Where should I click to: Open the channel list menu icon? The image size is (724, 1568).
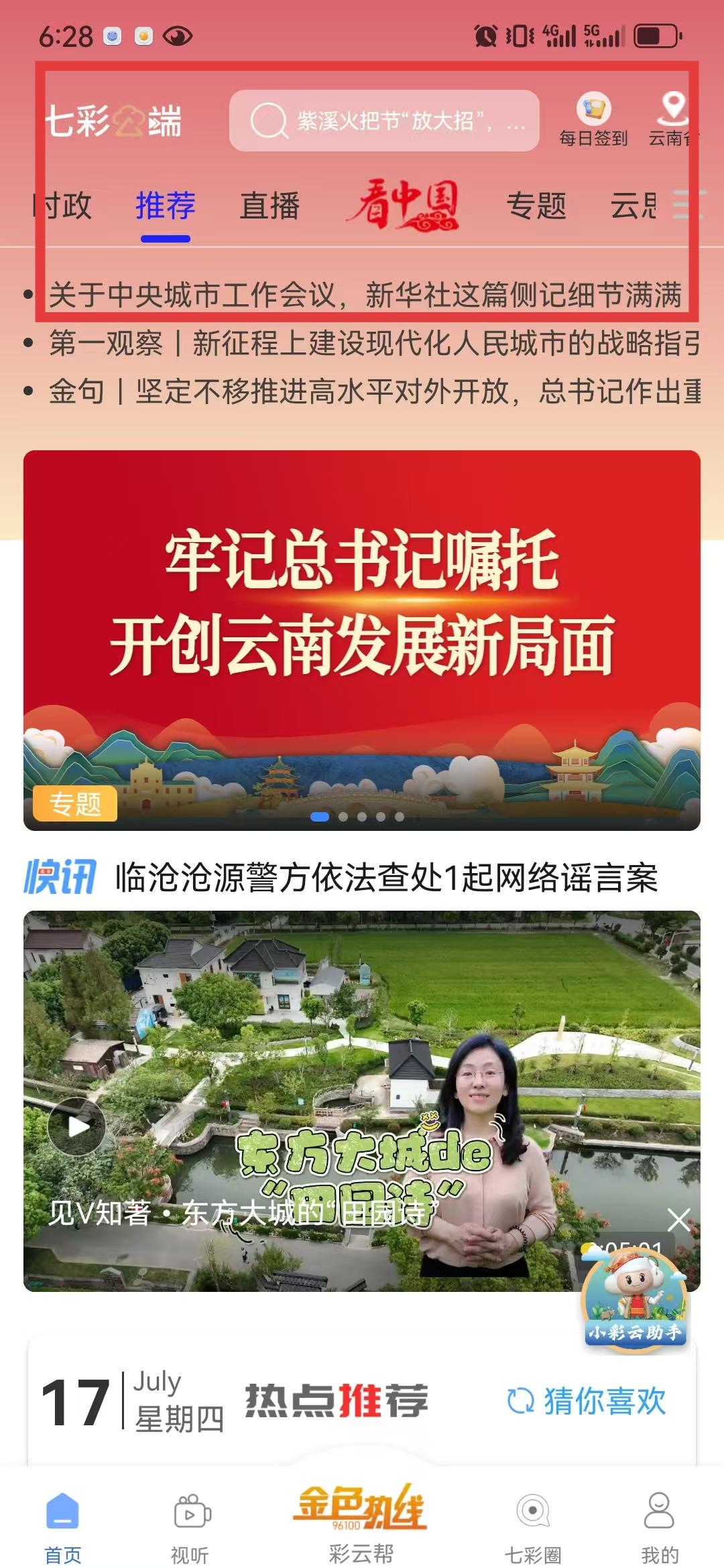(688, 204)
